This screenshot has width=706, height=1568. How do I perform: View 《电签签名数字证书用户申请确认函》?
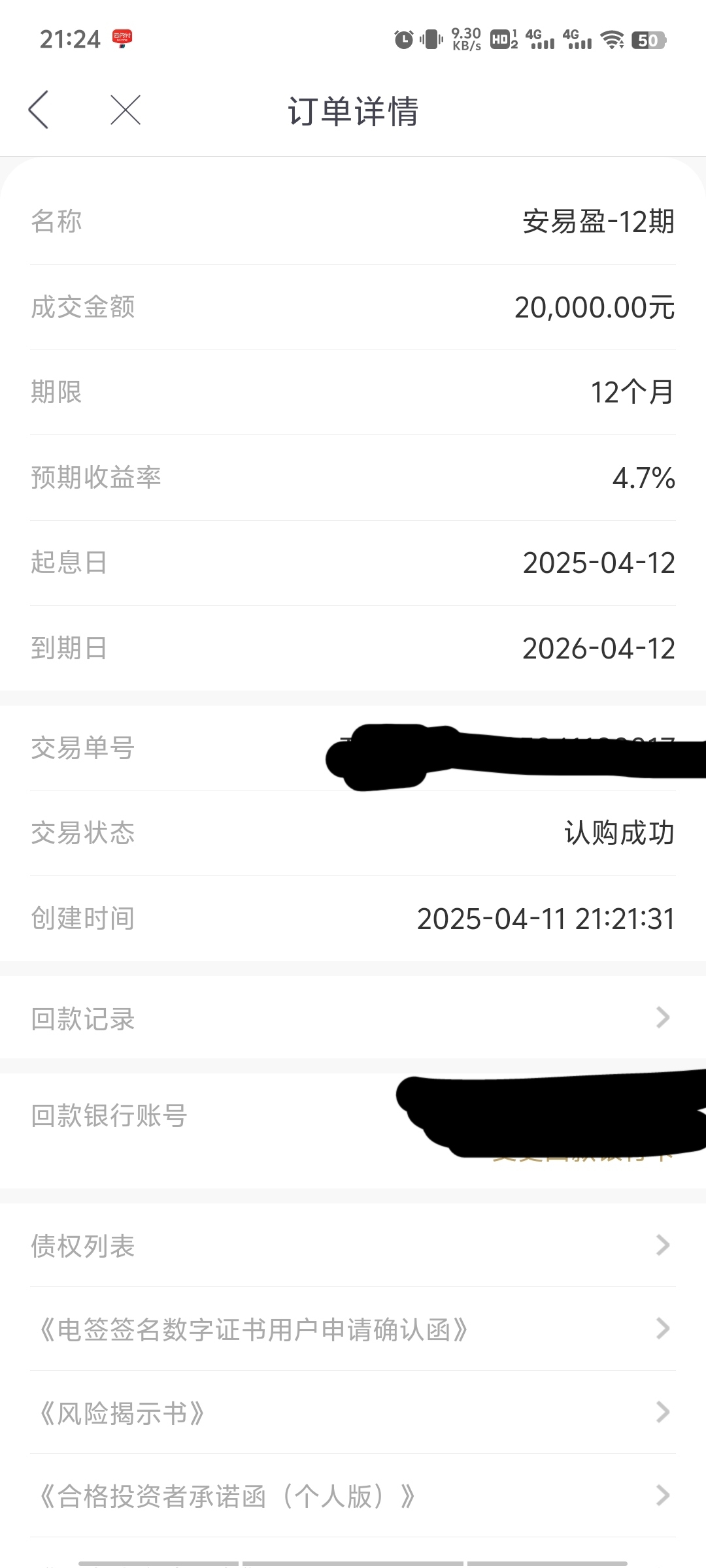point(353,1329)
